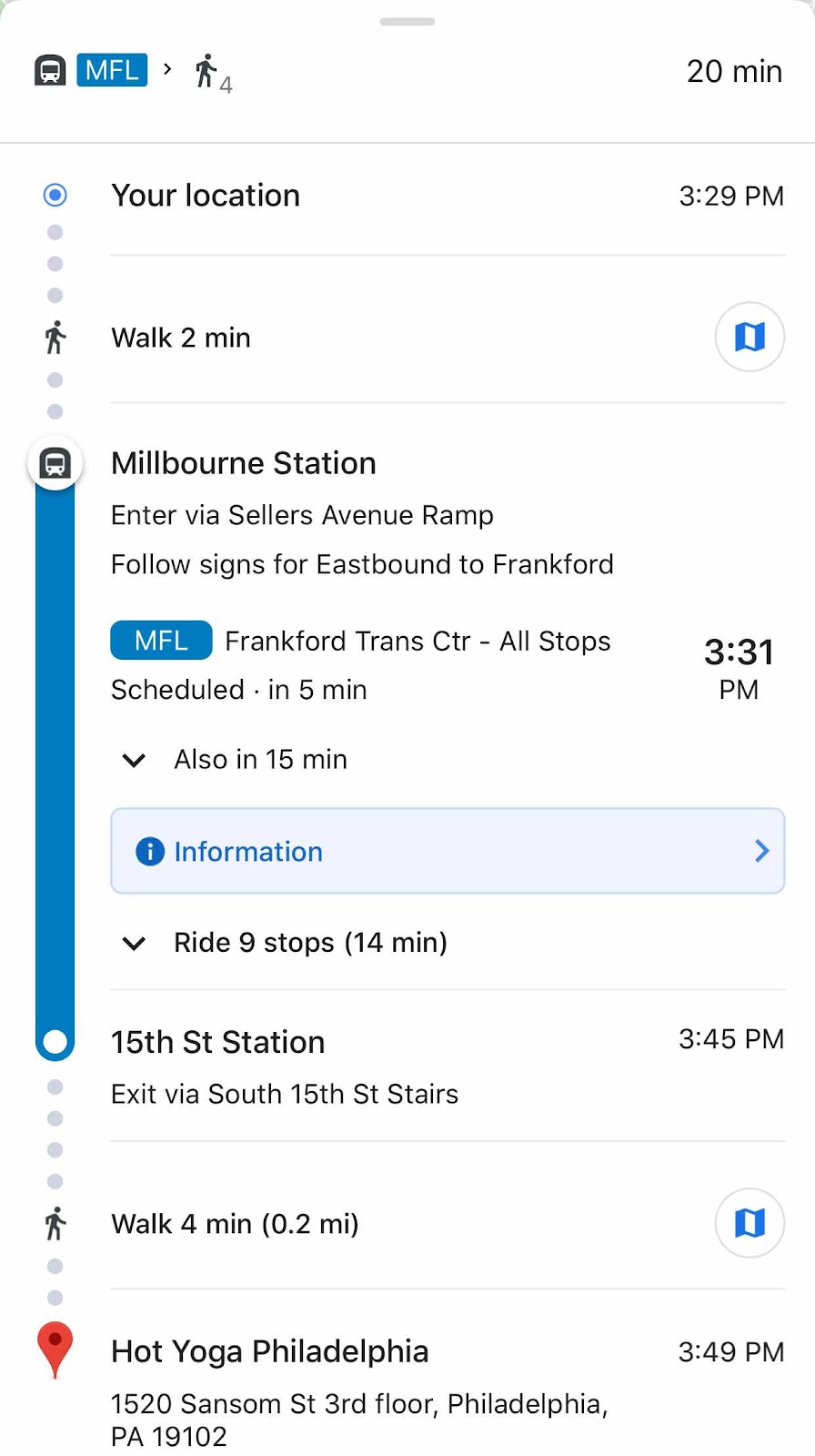This screenshot has width=815, height=1456.
Task: Tap the sheet drag handle
Action: (407, 22)
